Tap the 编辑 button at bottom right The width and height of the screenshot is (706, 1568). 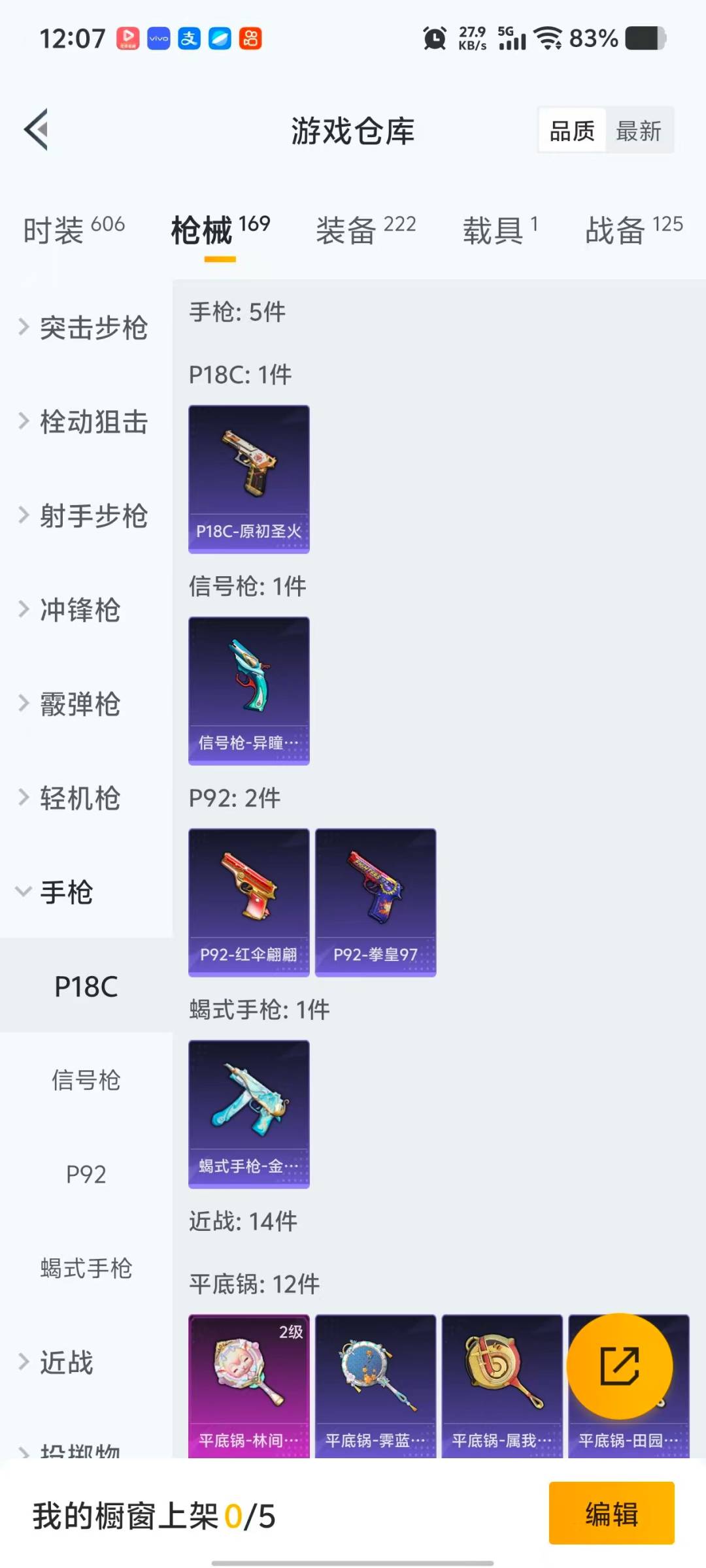[x=611, y=1514]
